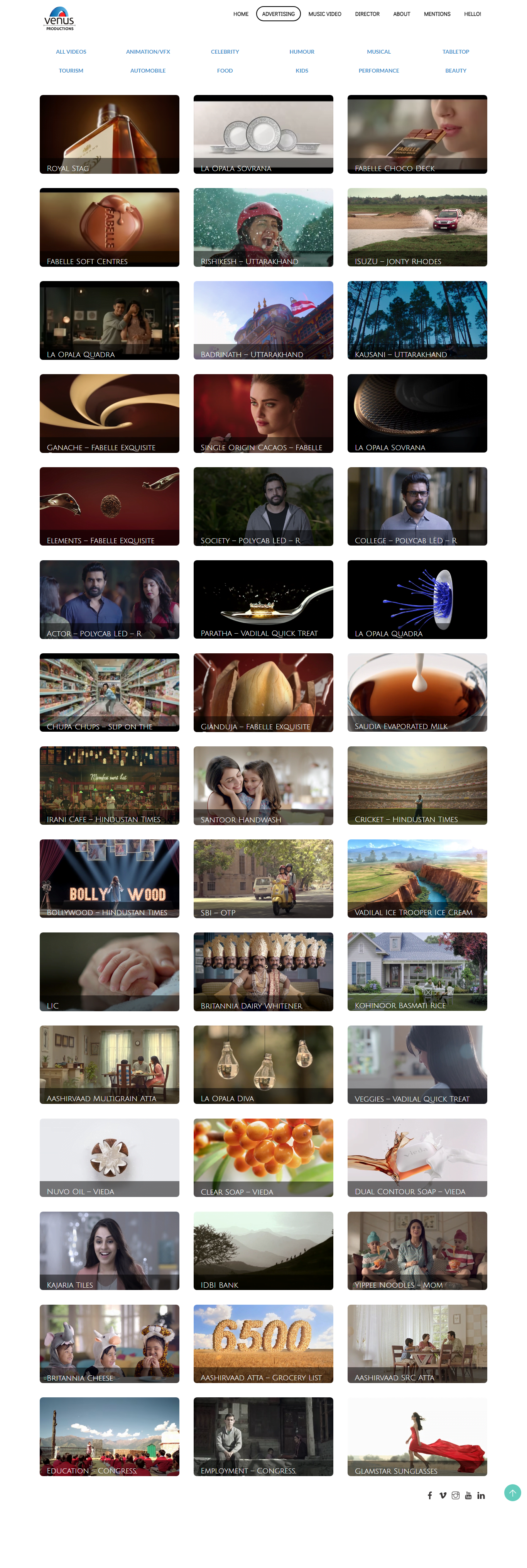View the Kajaria Tiles video
This screenshot has height=1568, width=527.
coord(110,1250)
